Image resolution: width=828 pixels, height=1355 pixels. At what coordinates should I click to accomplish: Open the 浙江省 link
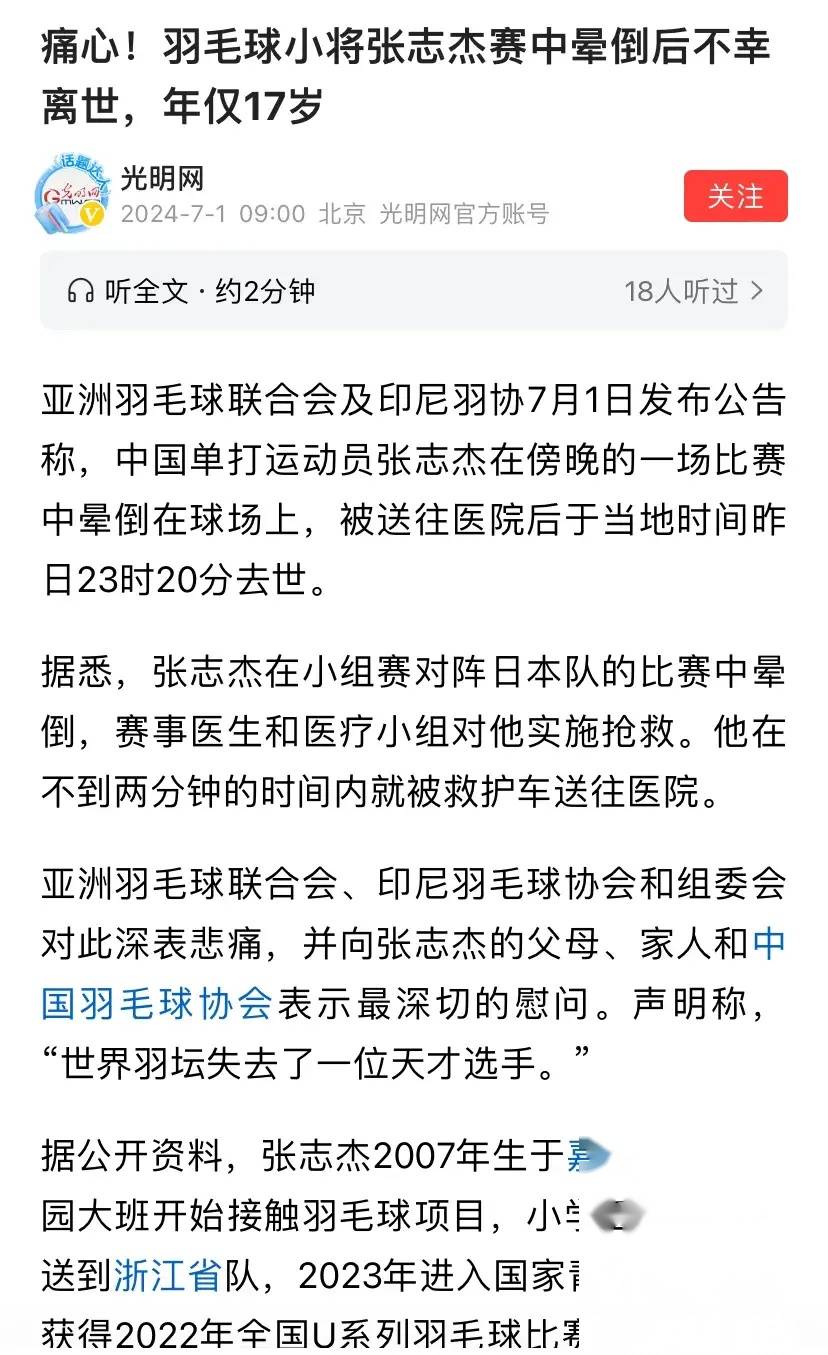(x=167, y=1275)
